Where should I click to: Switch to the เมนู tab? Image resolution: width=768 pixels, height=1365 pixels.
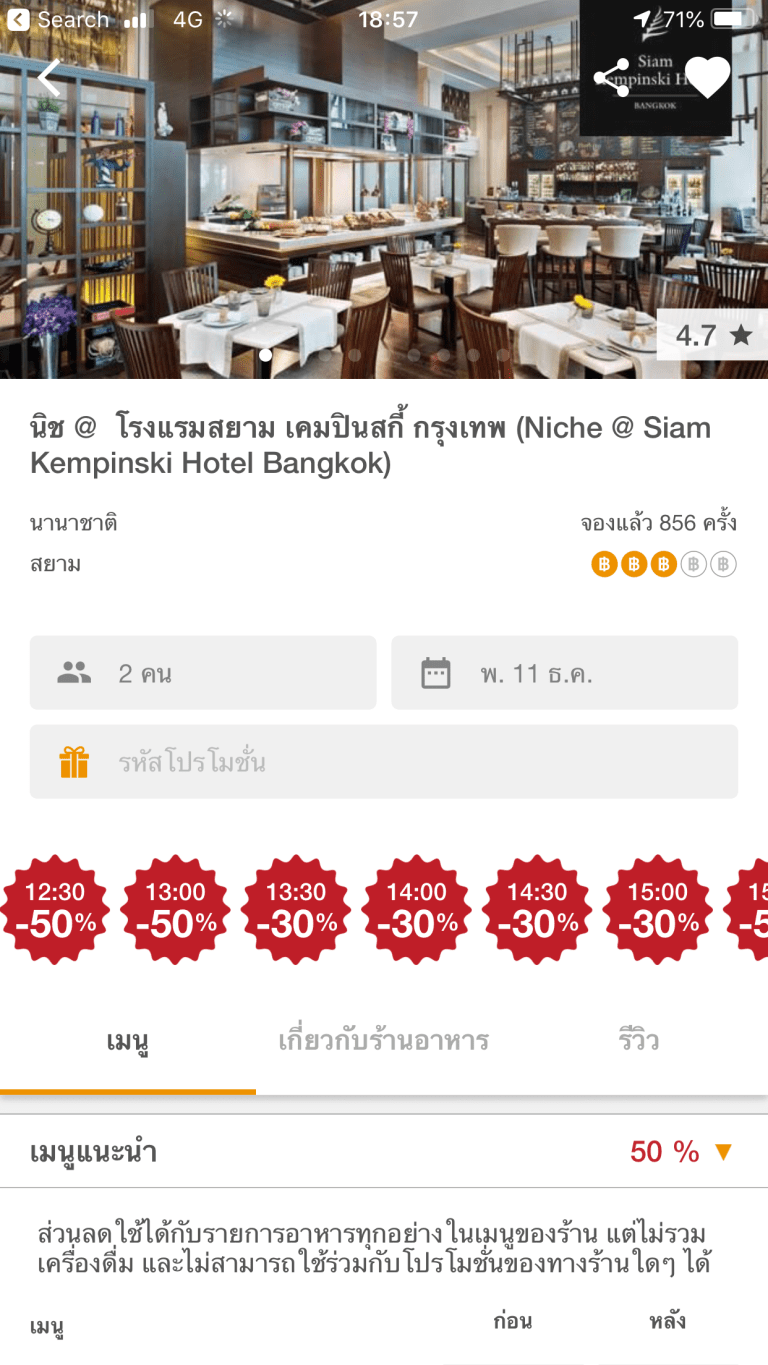pyautogui.click(x=128, y=1042)
